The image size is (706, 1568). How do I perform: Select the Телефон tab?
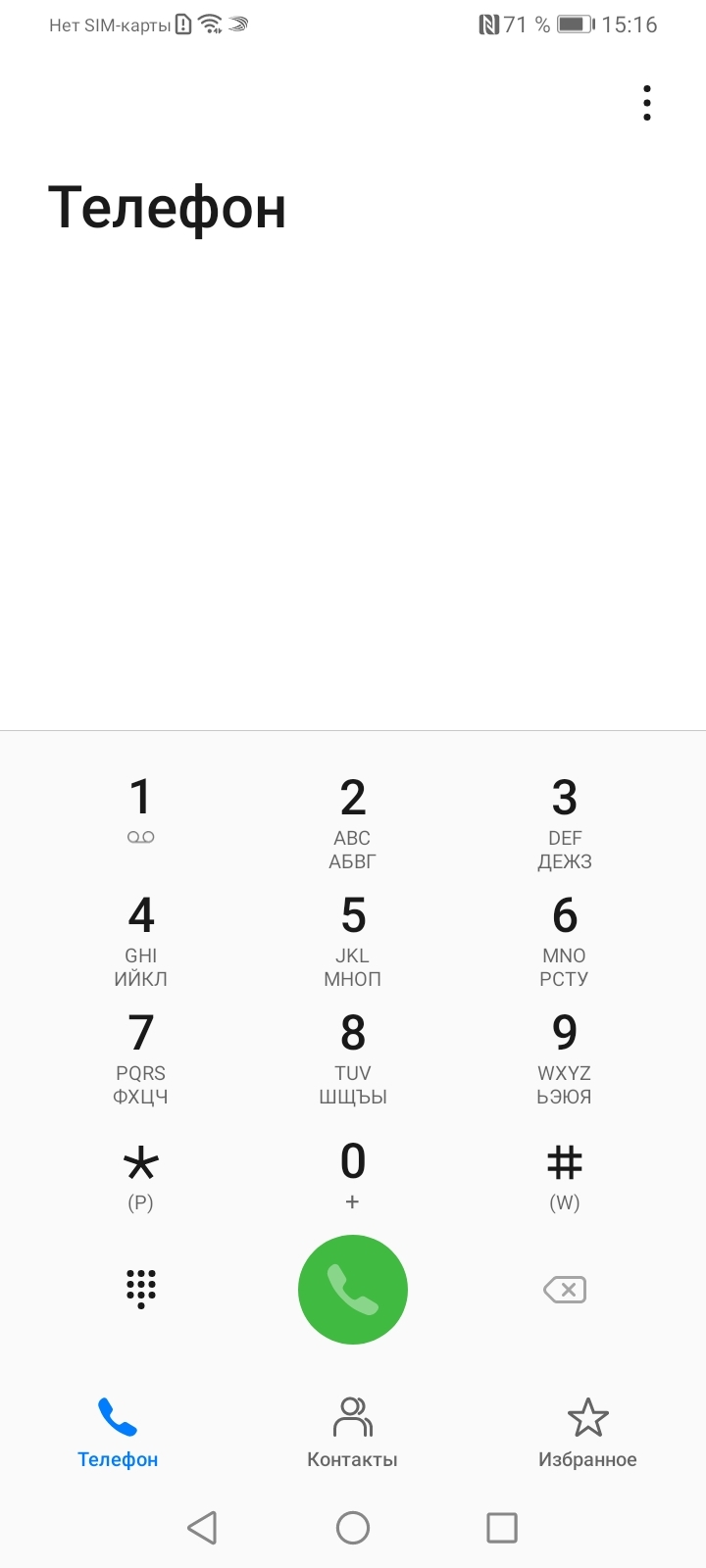tap(118, 1433)
